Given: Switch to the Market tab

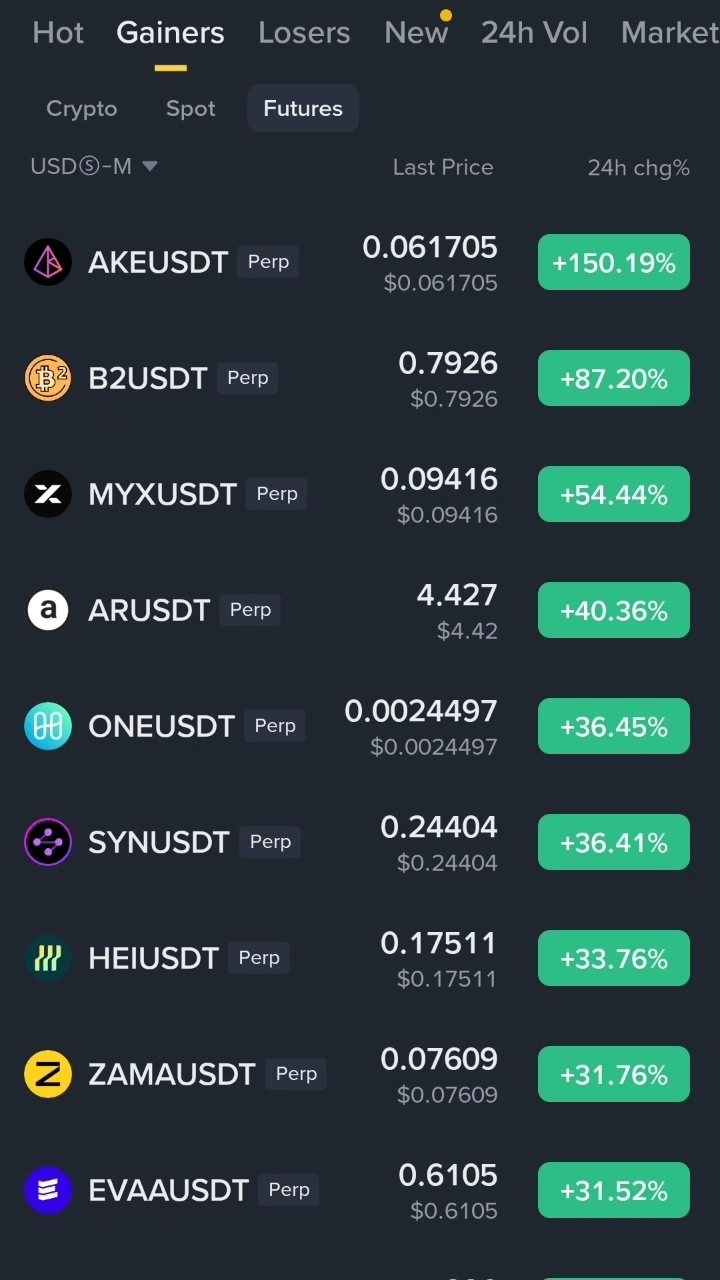Looking at the screenshot, I should [x=670, y=33].
